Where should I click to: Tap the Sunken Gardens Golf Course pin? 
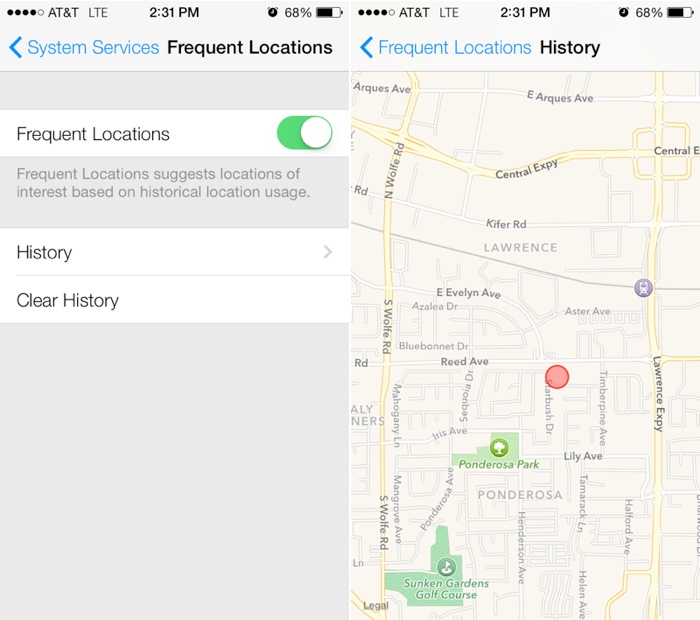click(447, 567)
